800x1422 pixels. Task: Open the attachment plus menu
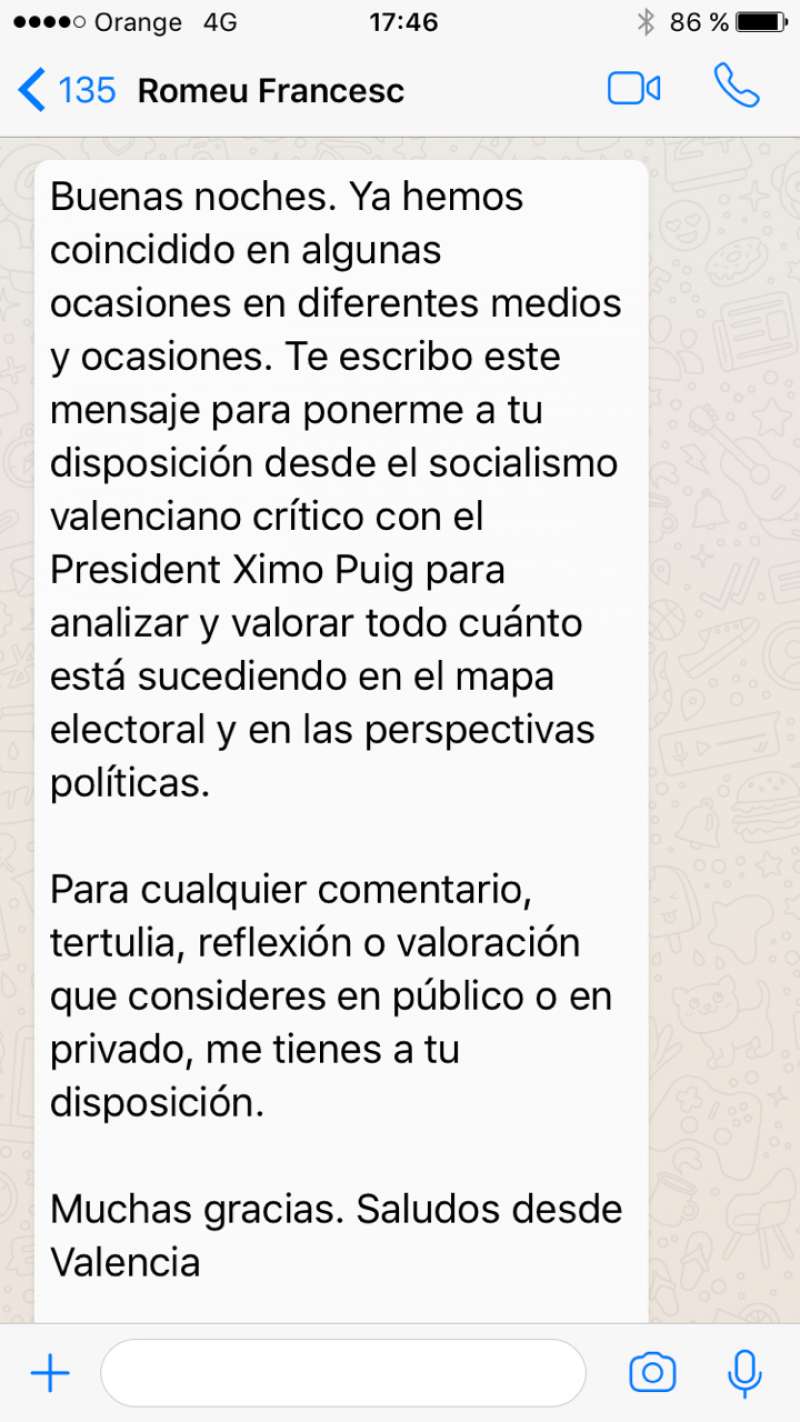coord(50,1374)
